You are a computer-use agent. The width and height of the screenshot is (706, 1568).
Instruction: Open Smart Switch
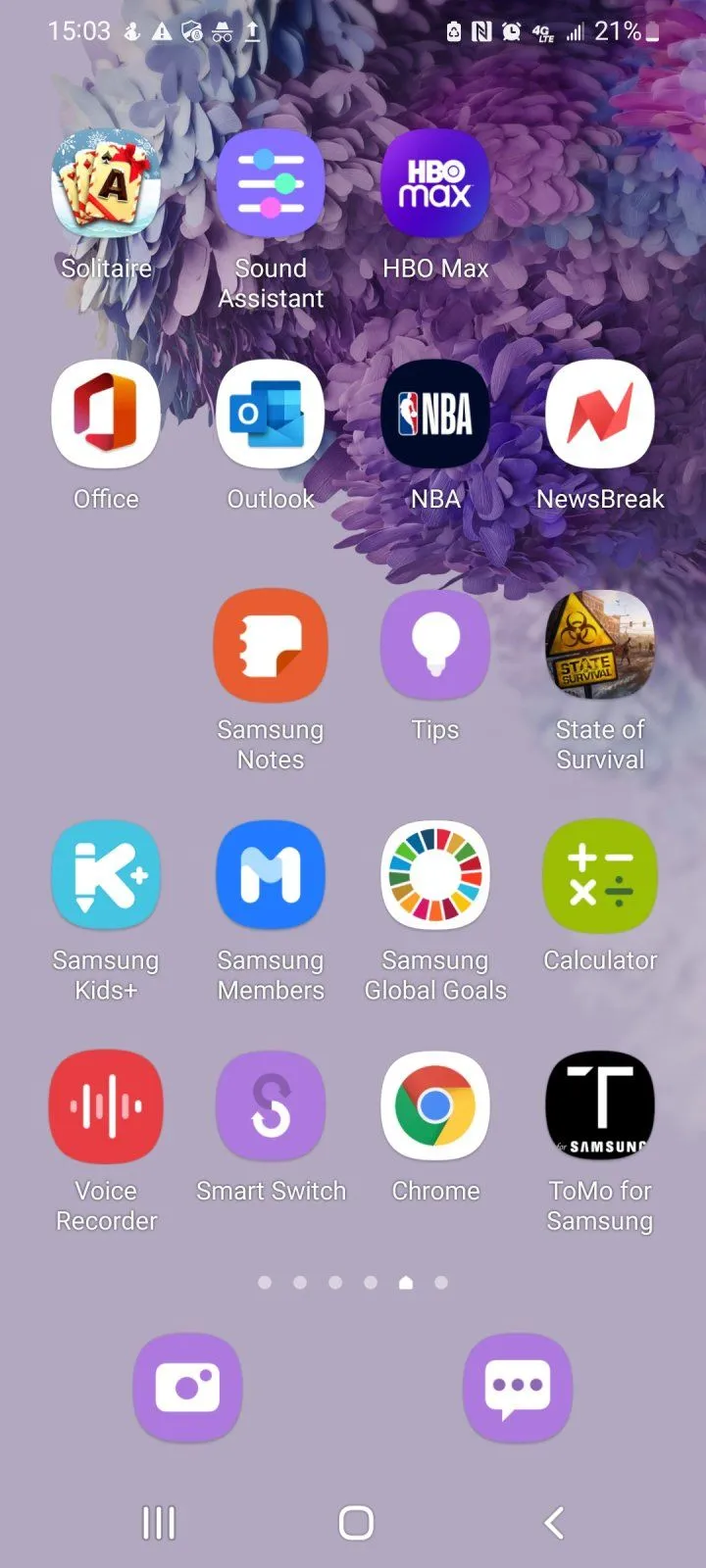pyautogui.click(x=271, y=1106)
